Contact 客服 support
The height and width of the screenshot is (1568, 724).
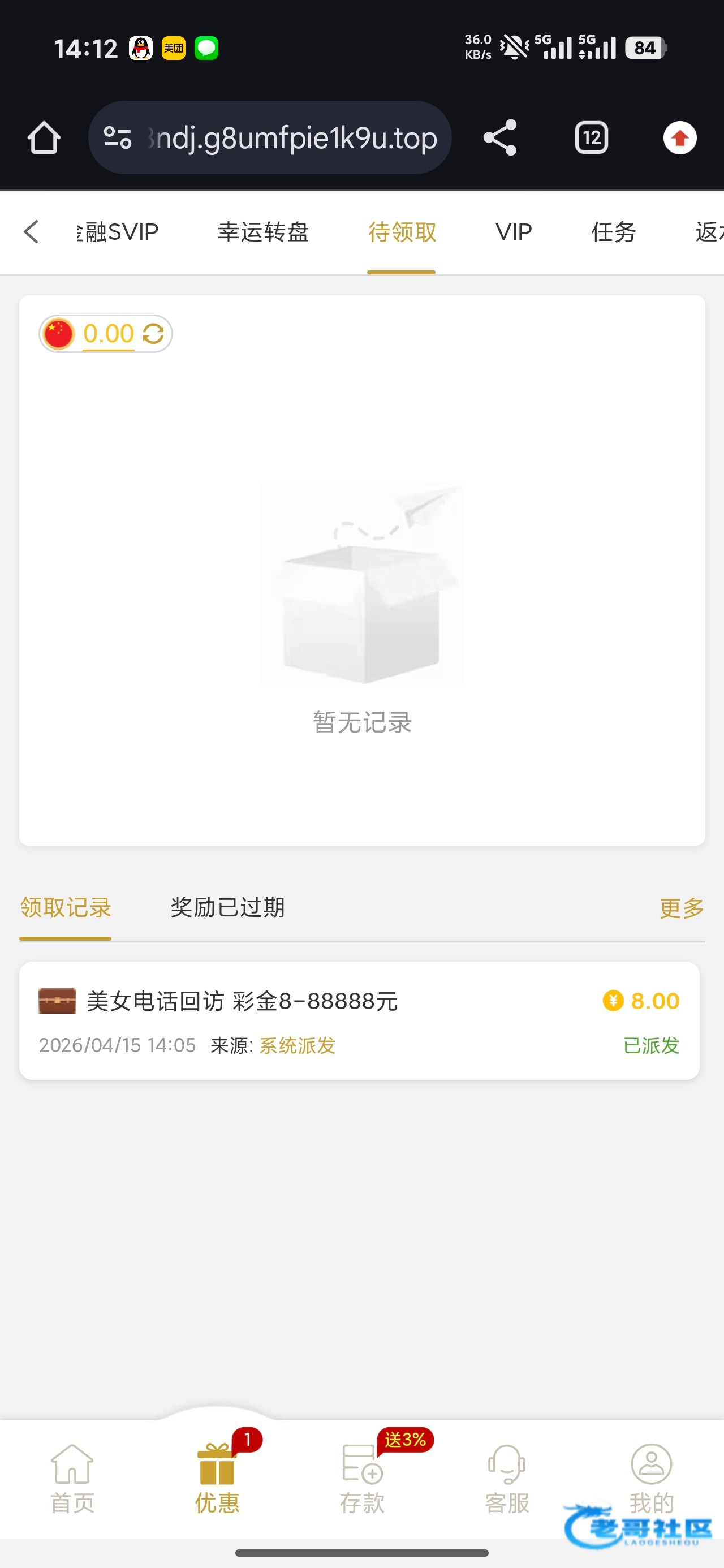(x=507, y=1479)
